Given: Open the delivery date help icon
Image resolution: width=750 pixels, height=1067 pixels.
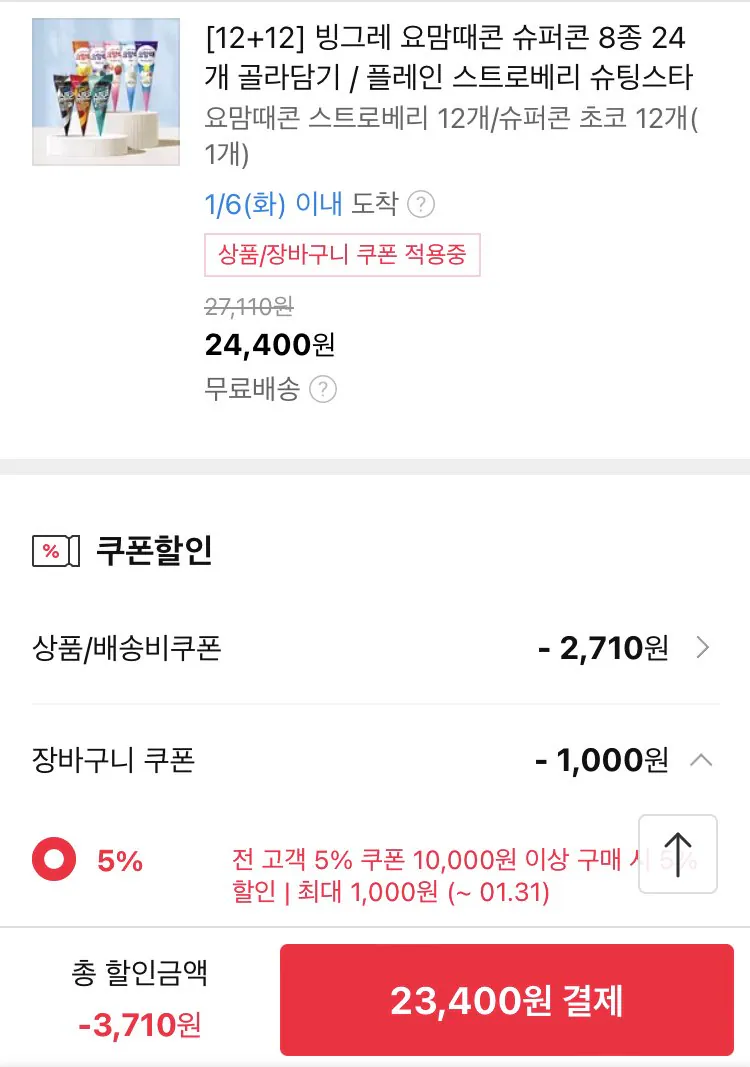Looking at the screenshot, I should 420,202.
